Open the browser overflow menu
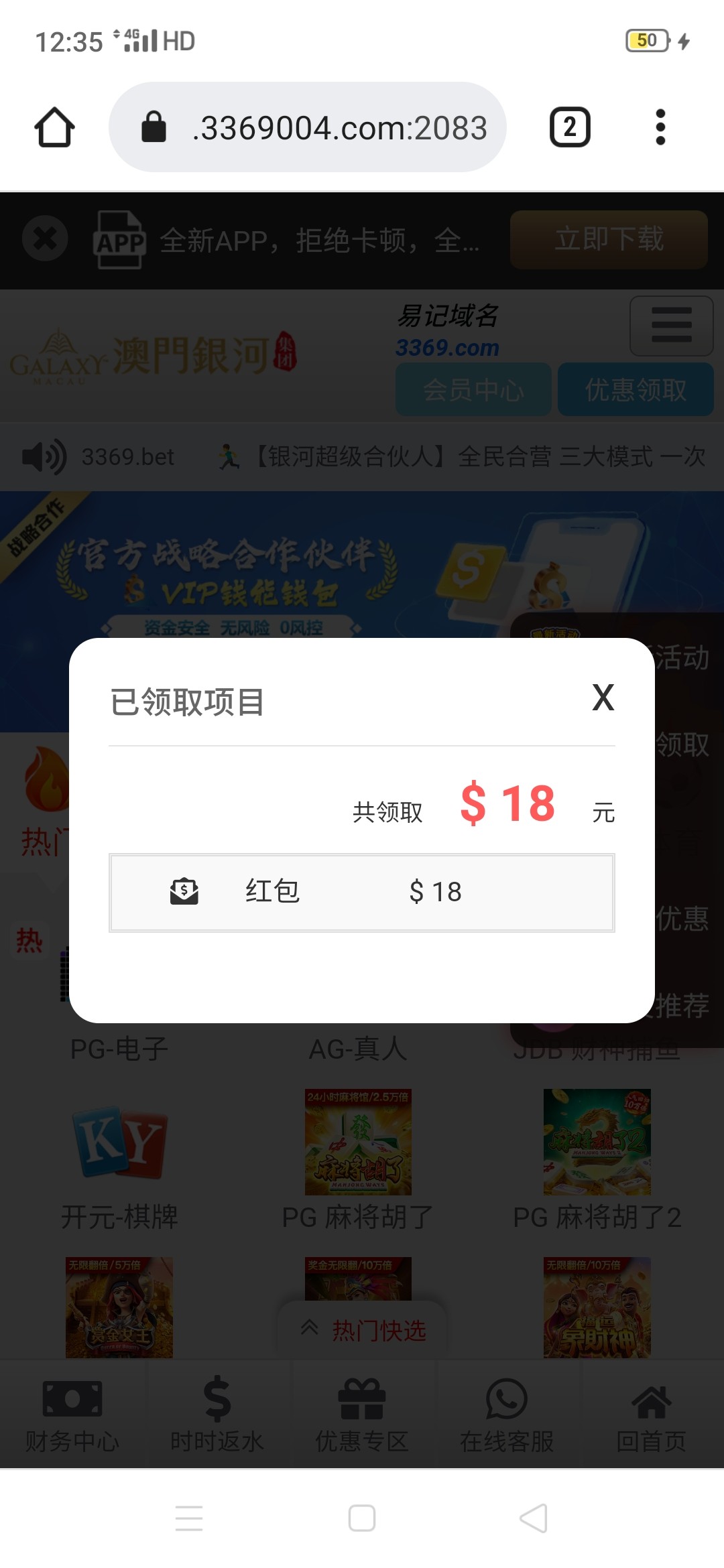This screenshot has height=1568, width=724. [x=660, y=127]
